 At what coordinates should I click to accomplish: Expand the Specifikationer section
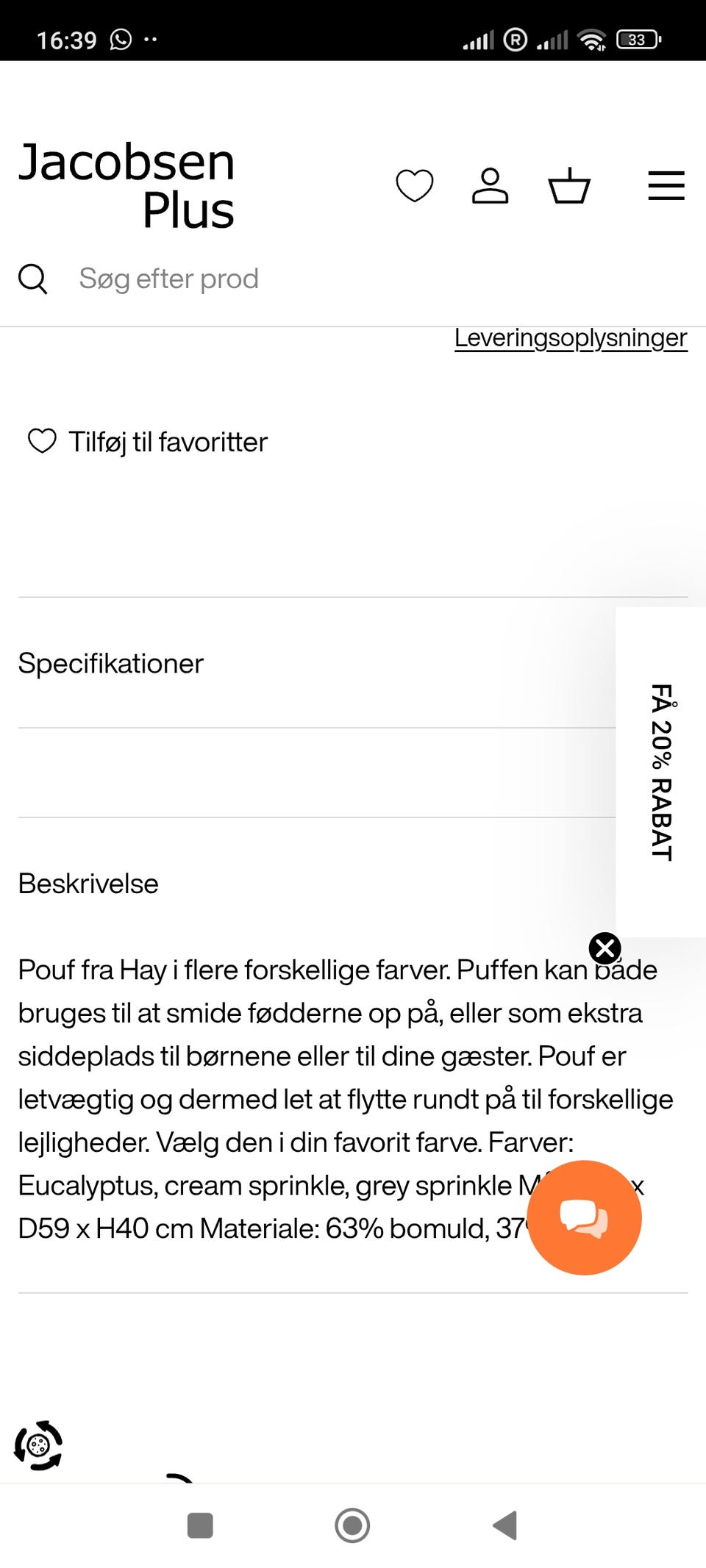pyautogui.click(x=110, y=663)
